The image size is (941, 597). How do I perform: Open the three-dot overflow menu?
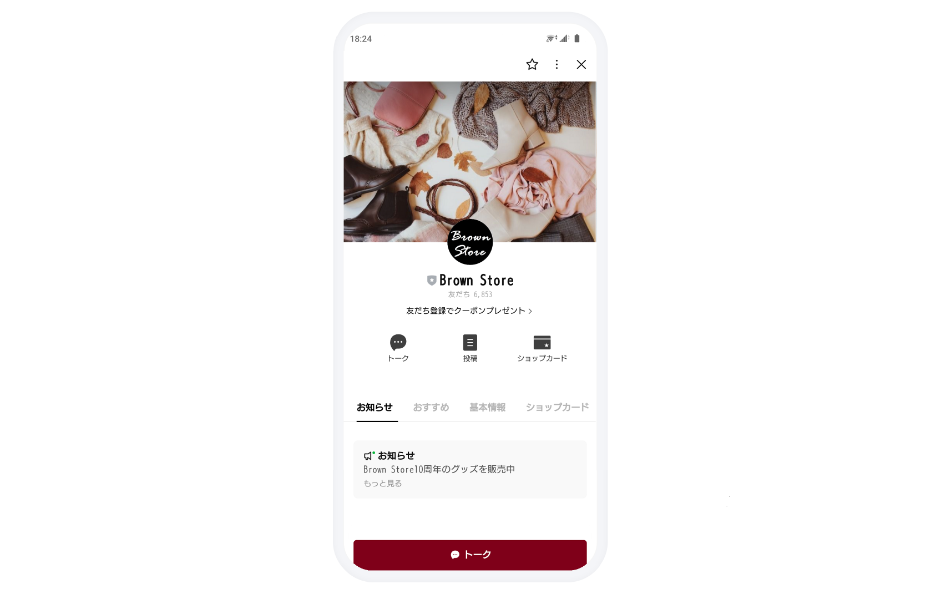[x=557, y=64]
